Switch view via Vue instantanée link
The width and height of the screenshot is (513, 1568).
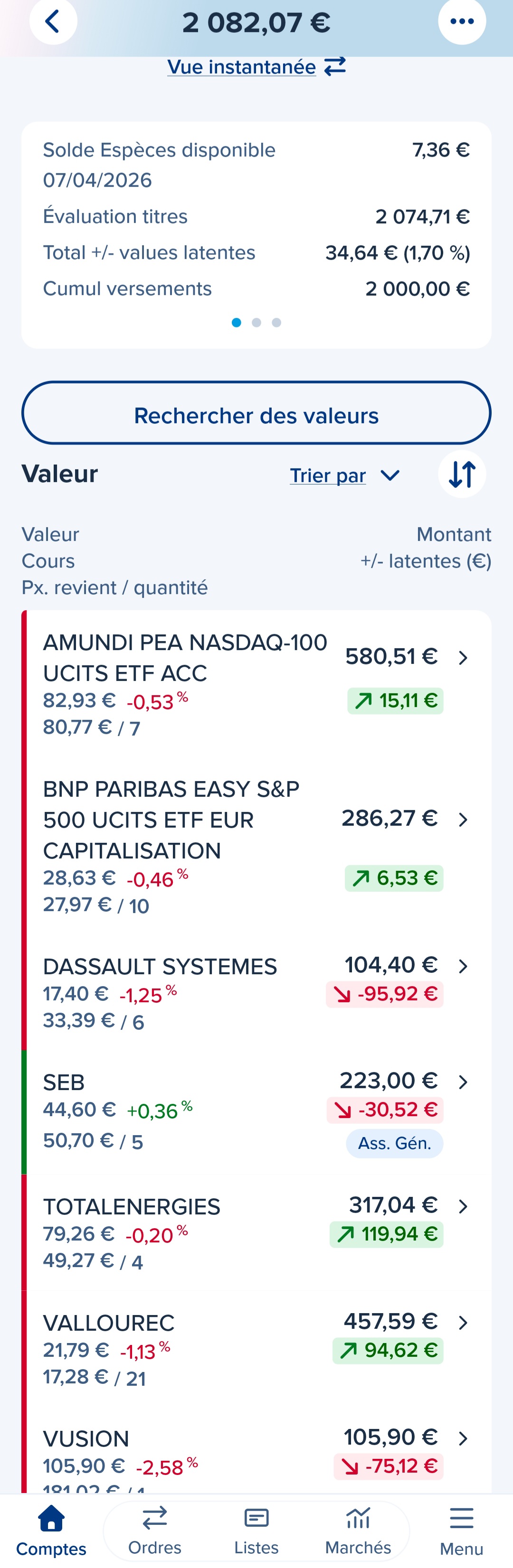click(x=256, y=67)
